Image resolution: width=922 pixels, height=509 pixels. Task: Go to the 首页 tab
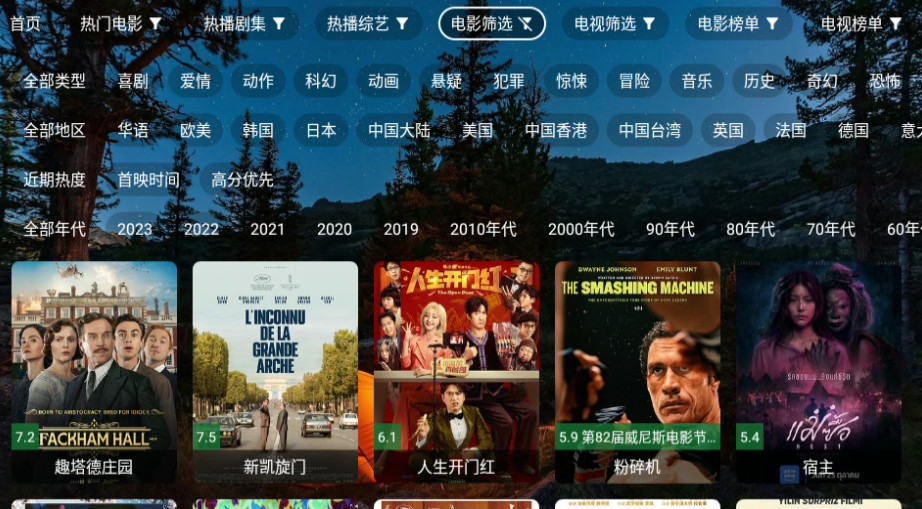pyautogui.click(x=25, y=23)
